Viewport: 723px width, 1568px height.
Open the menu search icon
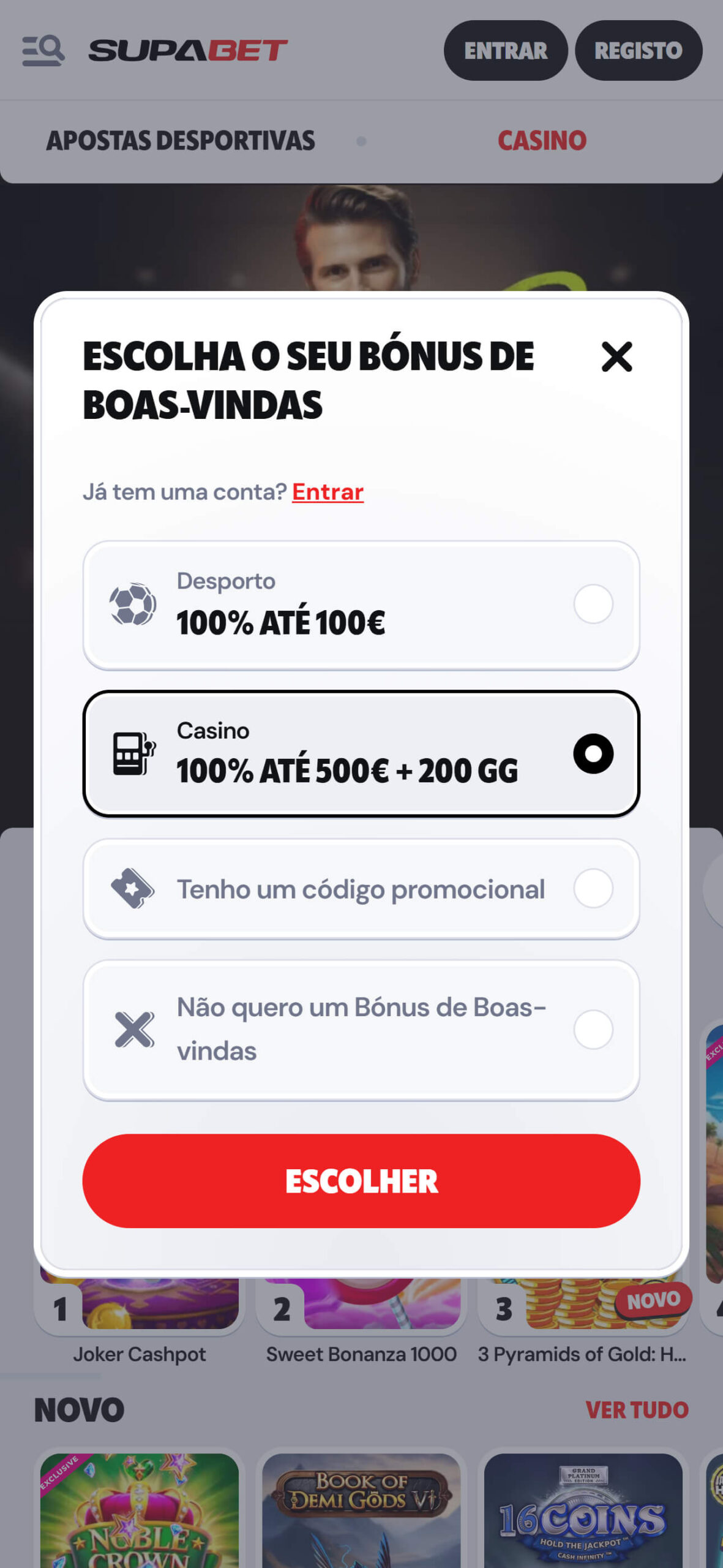[x=43, y=50]
